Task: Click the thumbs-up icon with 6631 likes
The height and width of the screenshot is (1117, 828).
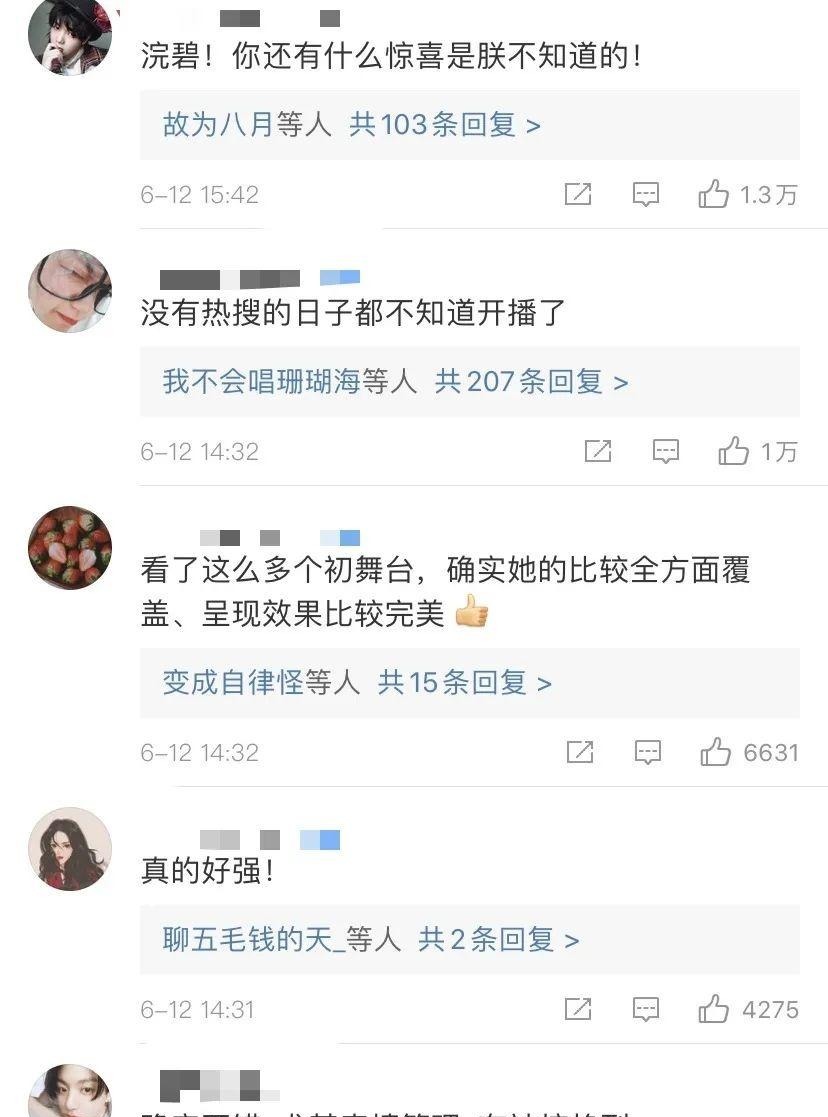Action: click(x=713, y=751)
